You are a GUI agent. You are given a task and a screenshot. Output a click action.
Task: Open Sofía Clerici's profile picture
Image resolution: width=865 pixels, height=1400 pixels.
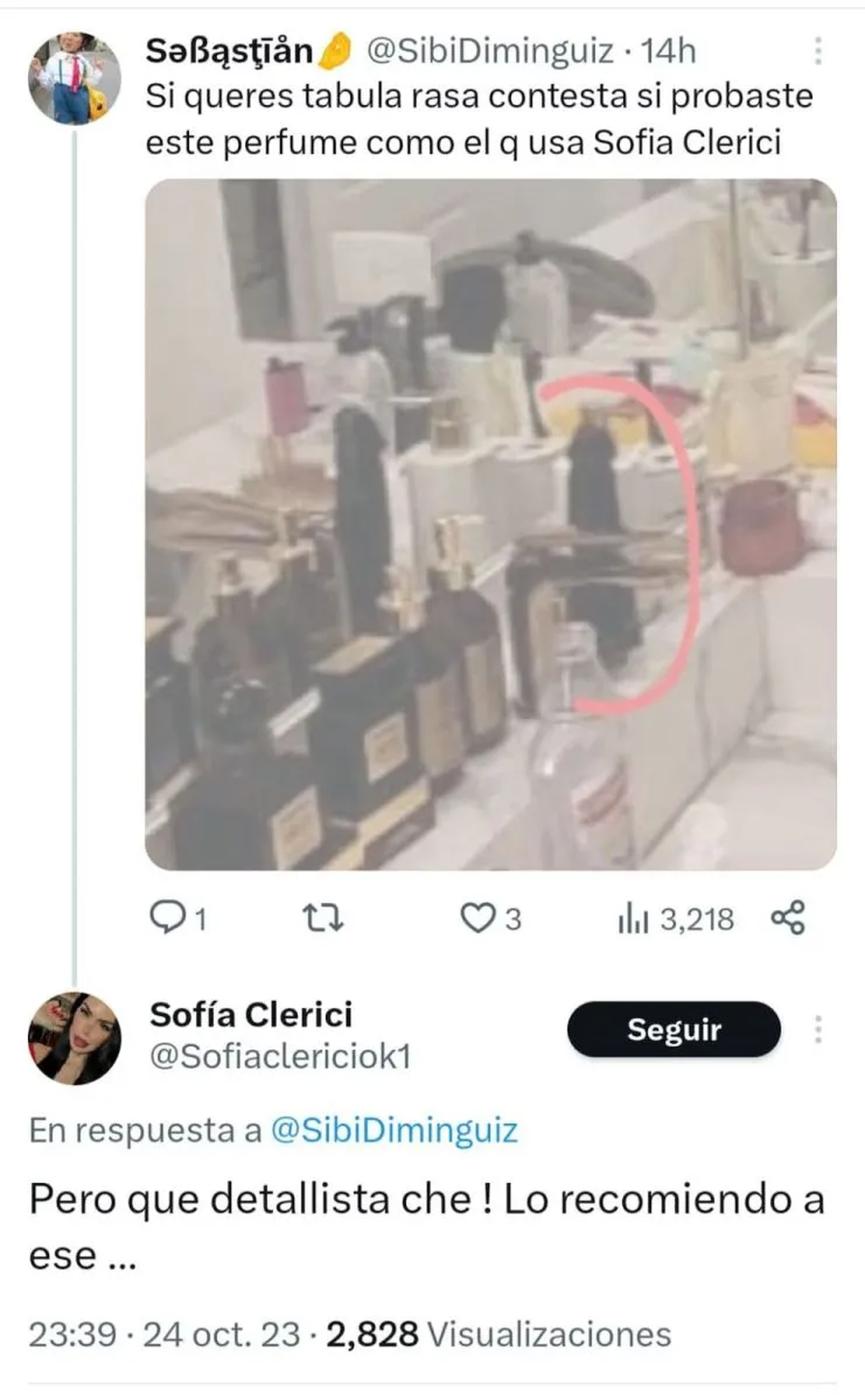click(x=75, y=1038)
